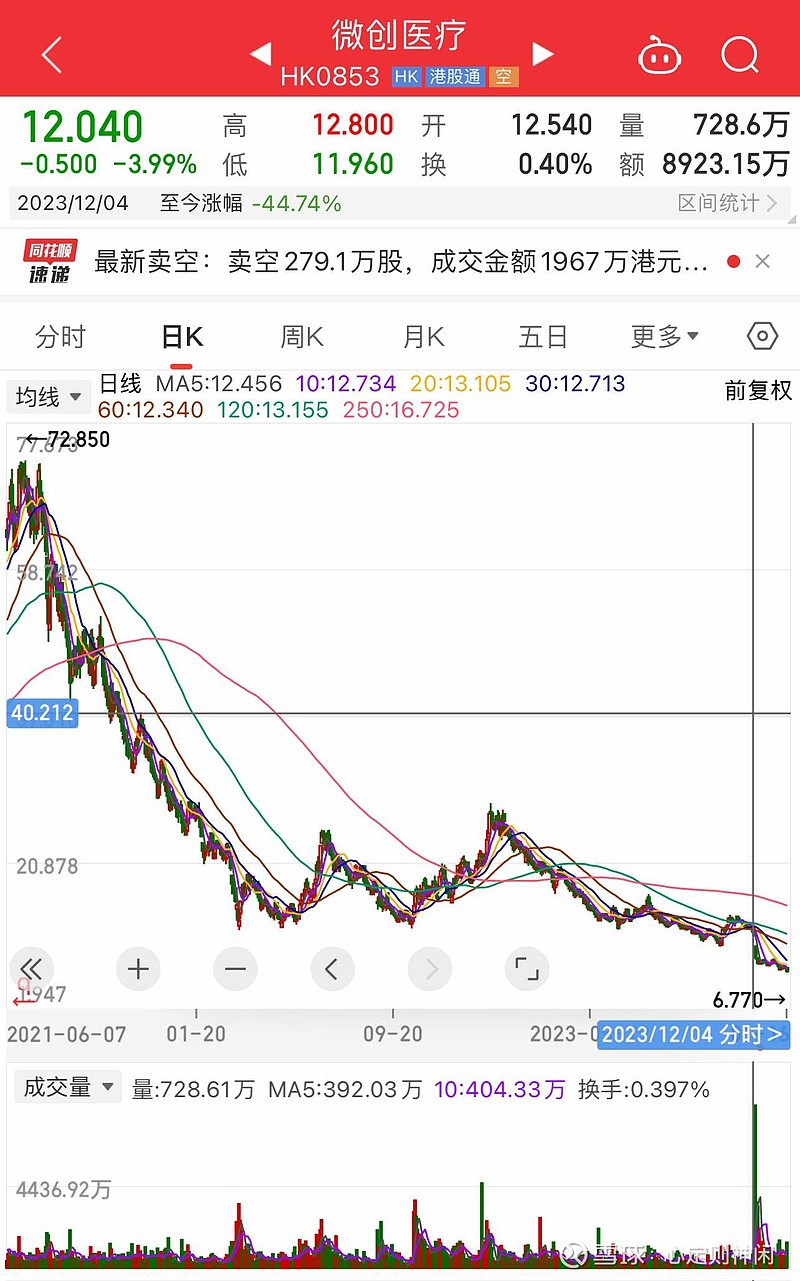Expand chart to fullscreen
Viewport: 800px width, 1281px height.
pos(526,968)
